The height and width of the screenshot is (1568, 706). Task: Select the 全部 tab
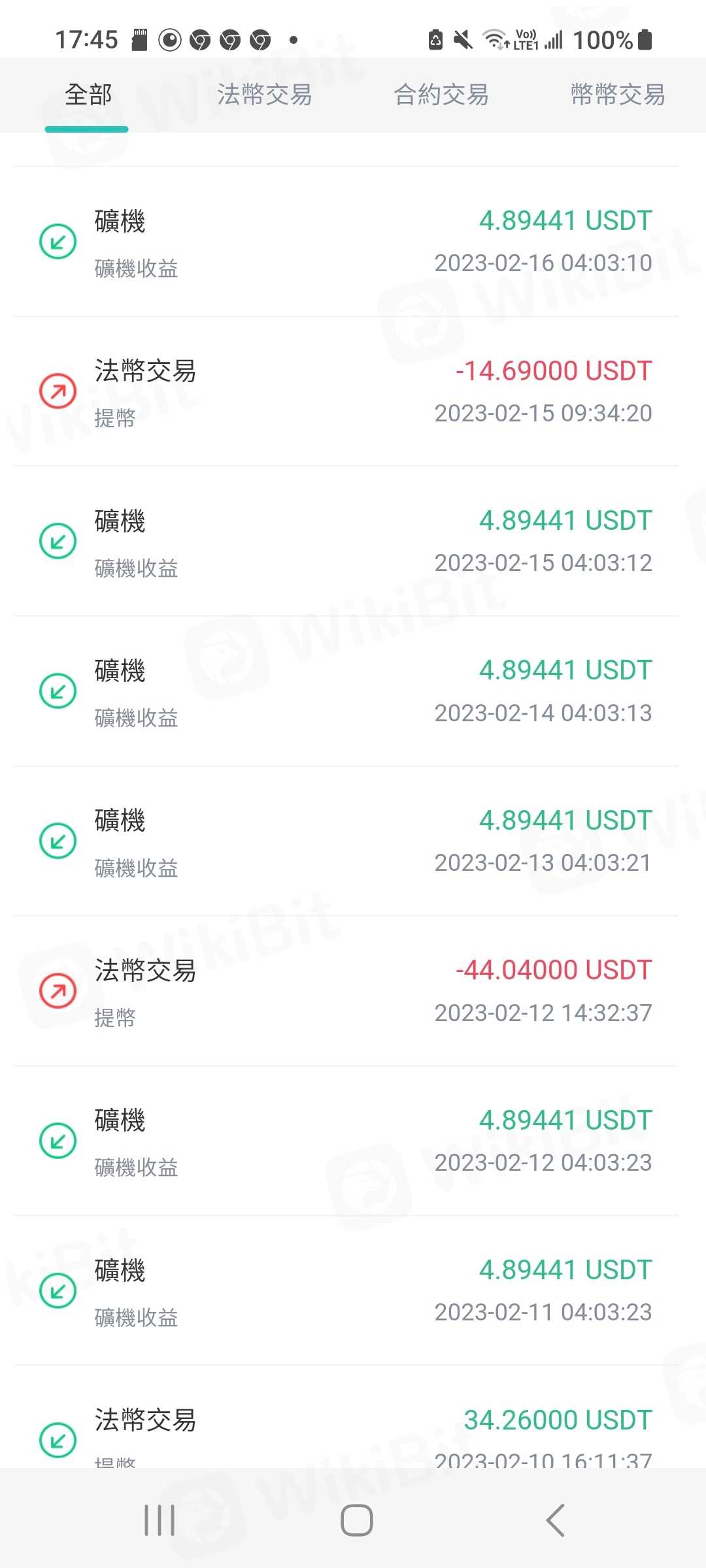(88, 95)
